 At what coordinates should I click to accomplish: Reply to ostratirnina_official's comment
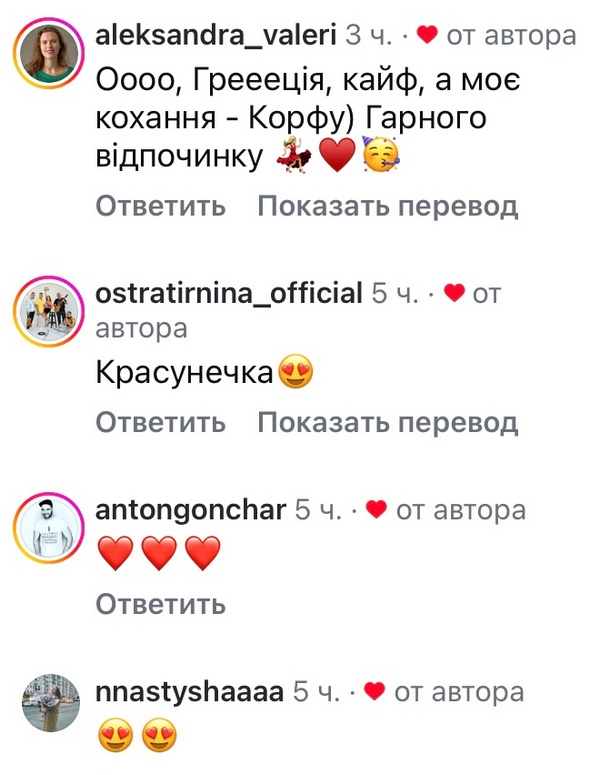[x=161, y=423]
